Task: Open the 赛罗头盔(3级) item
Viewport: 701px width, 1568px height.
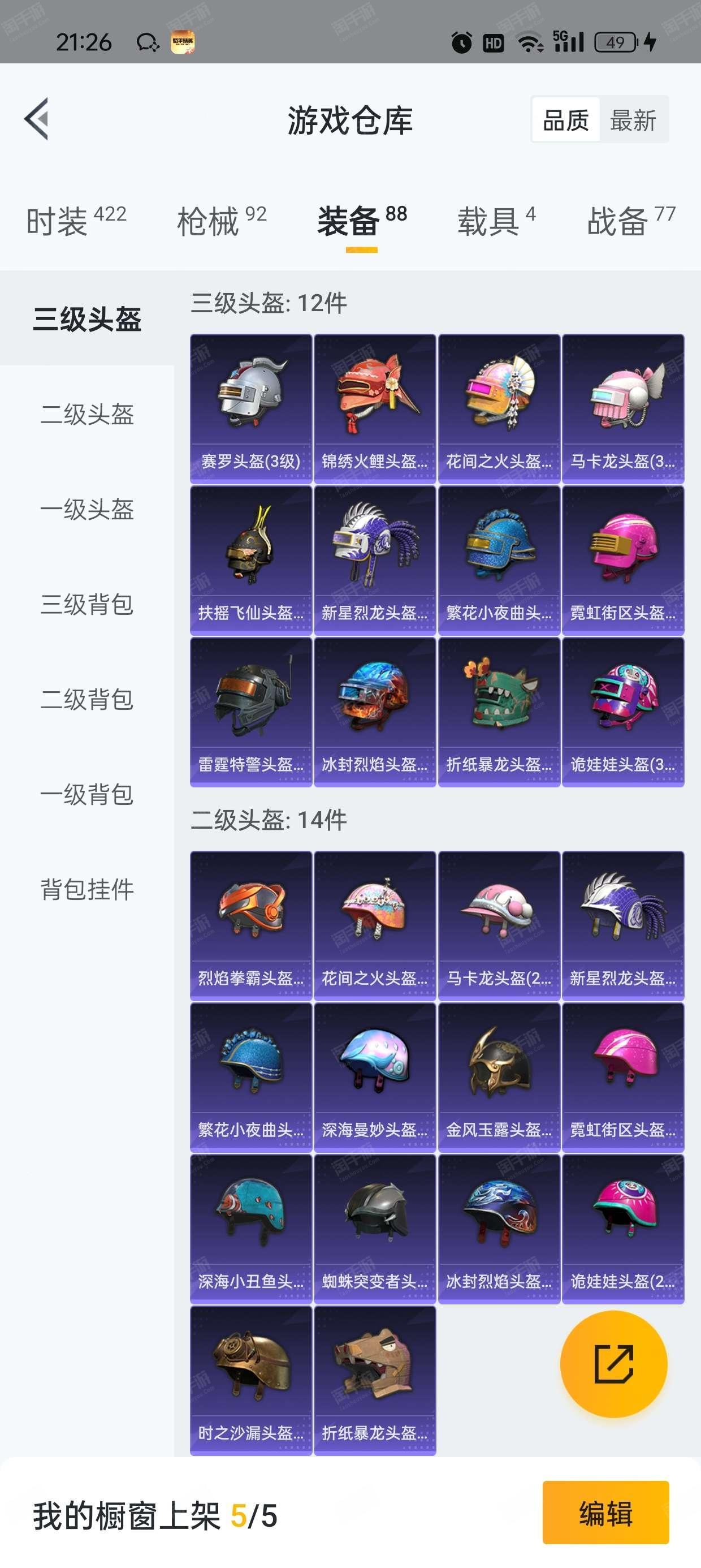Action: (x=250, y=408)
